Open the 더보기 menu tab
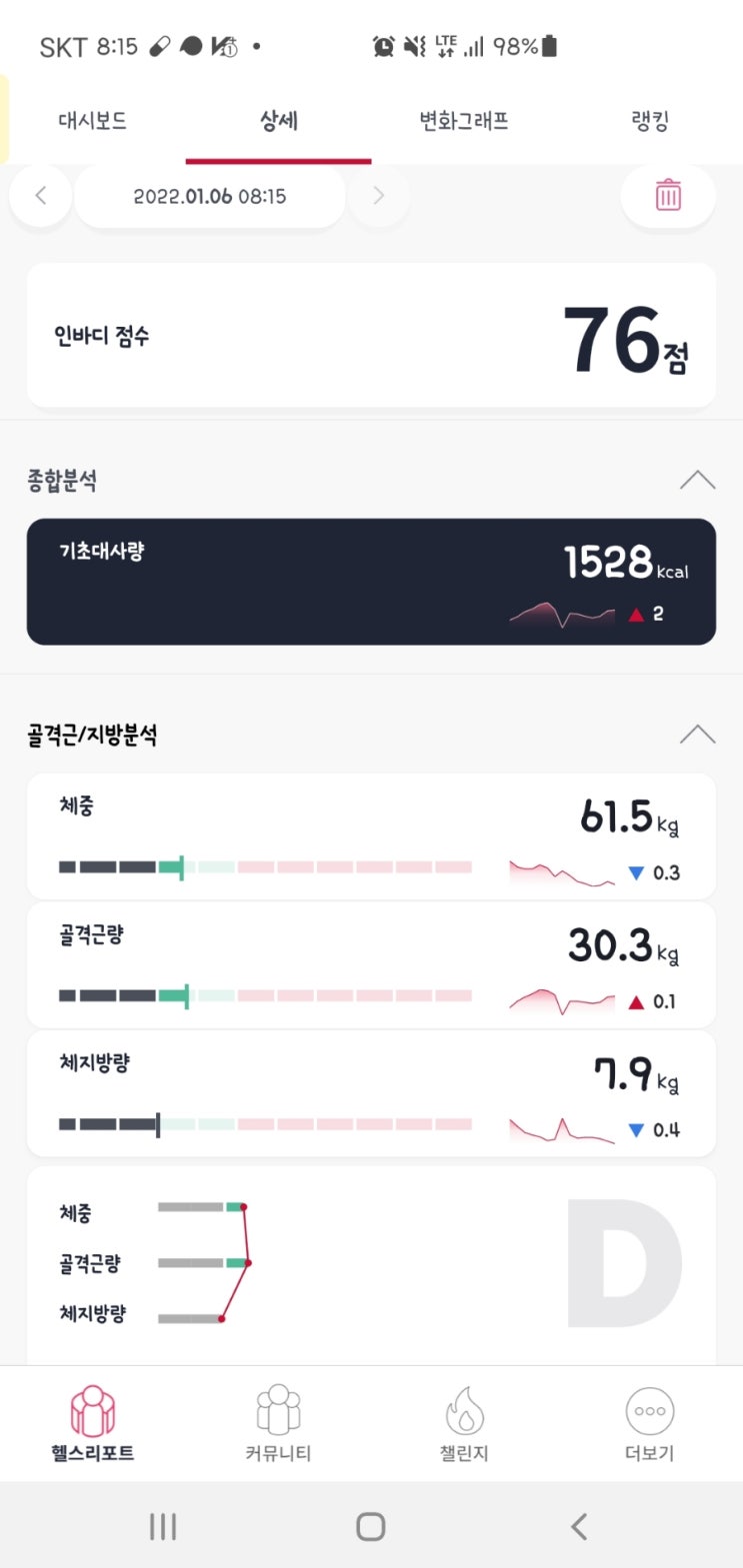This screenshot has height=1568, width=743. (650, 1424)
